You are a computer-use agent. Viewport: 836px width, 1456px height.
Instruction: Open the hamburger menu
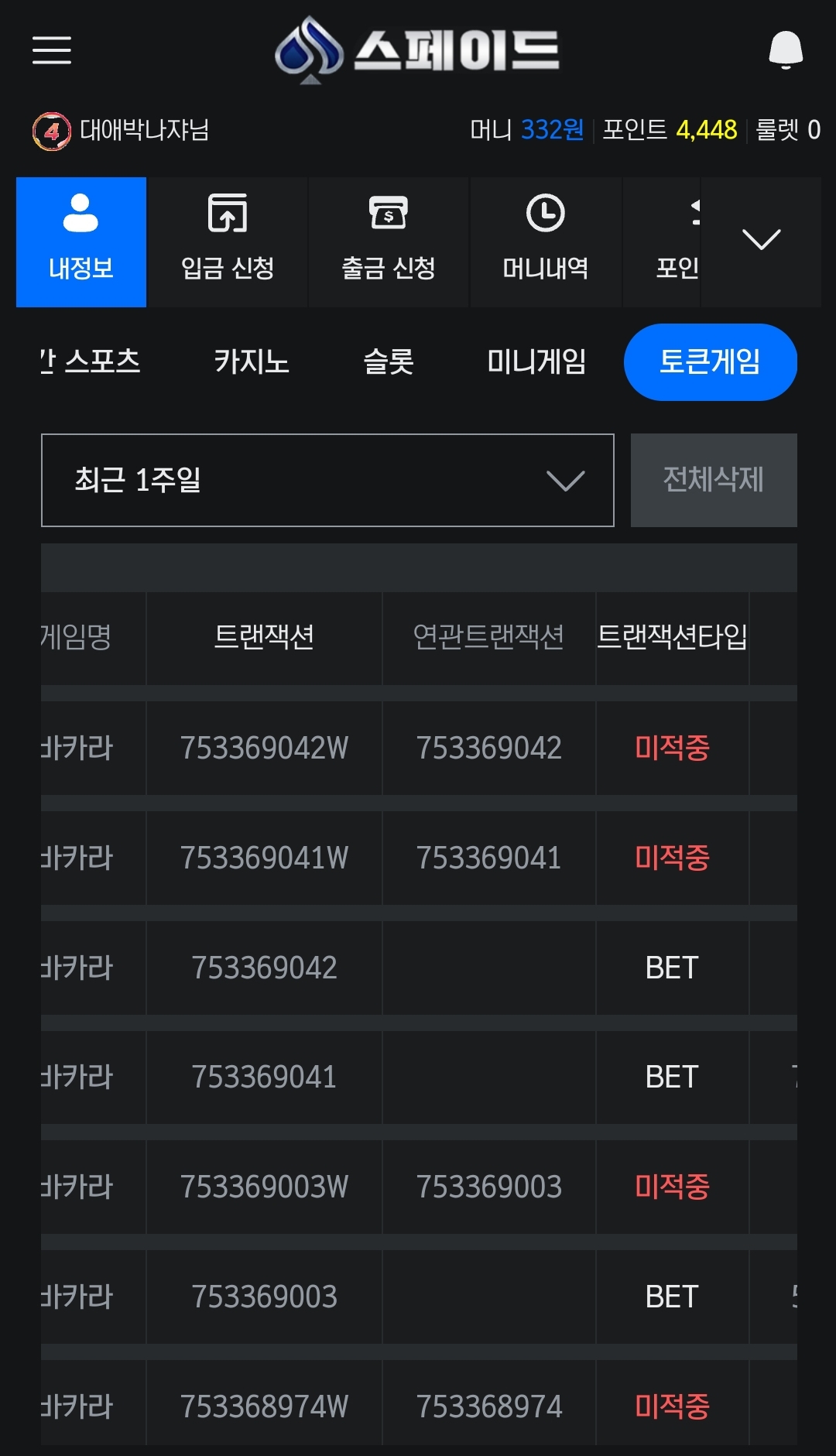tap(51, 50)
